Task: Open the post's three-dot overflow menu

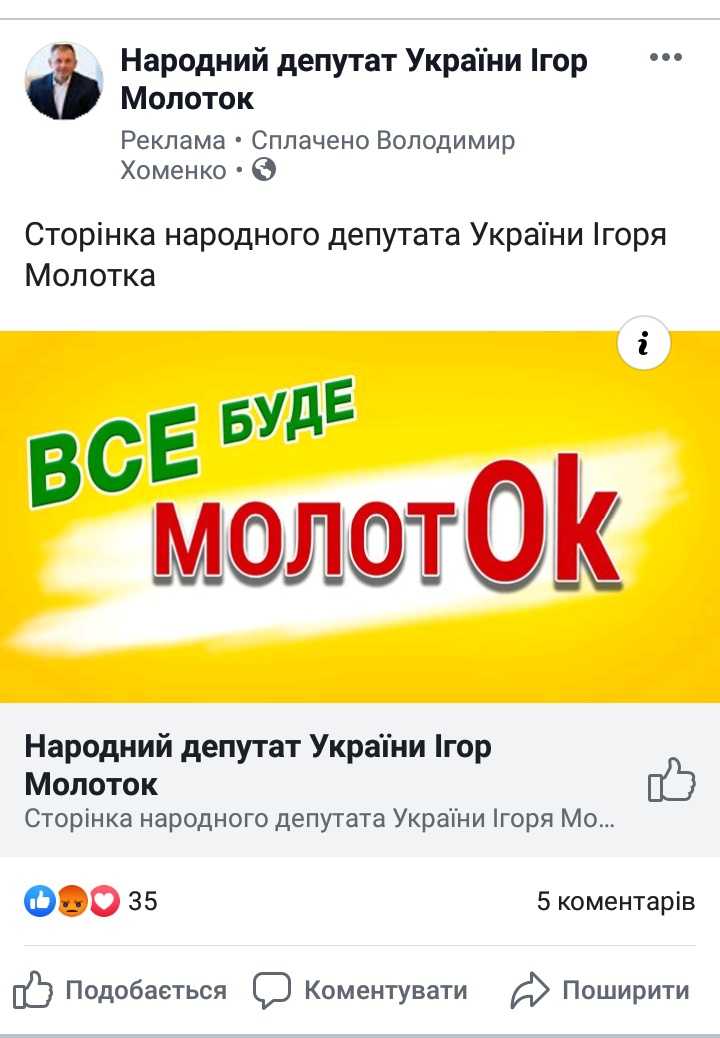Action: pos(665,58)
